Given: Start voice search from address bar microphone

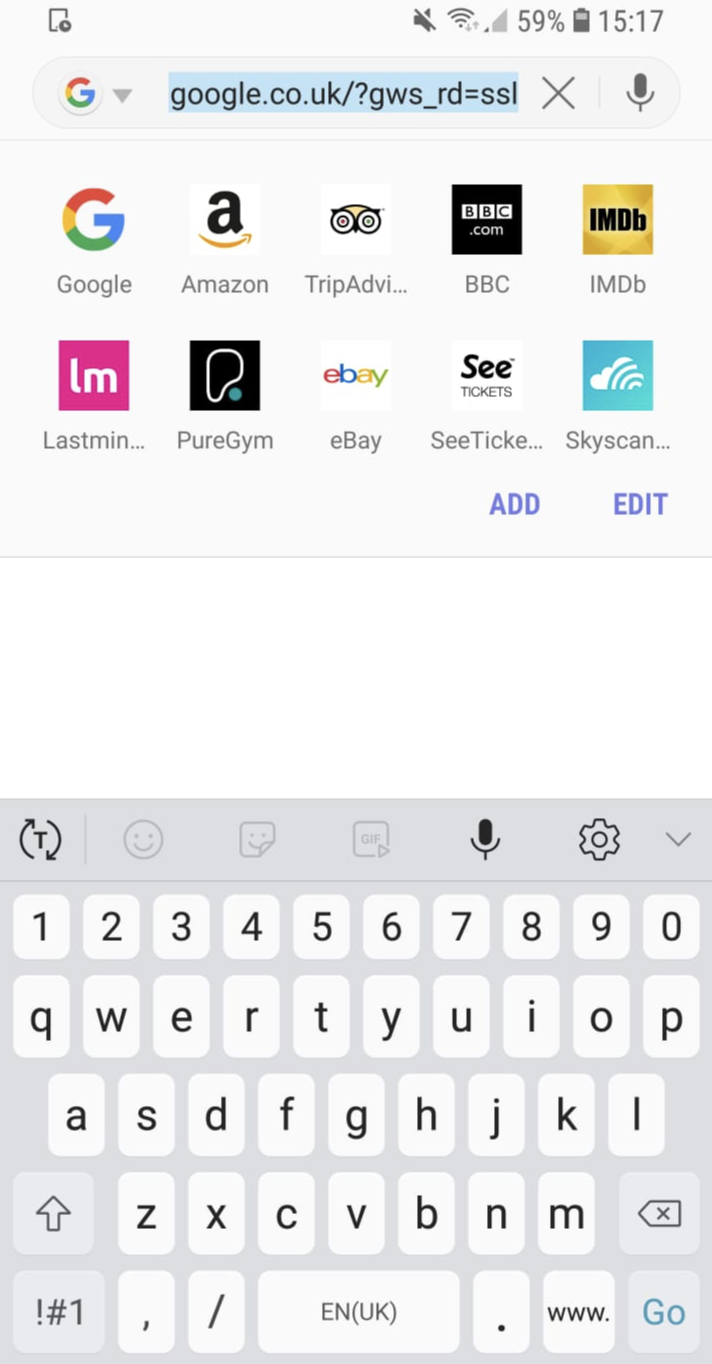Looking at the screenshot, I should pyautogui.click(x=640, y=94).
